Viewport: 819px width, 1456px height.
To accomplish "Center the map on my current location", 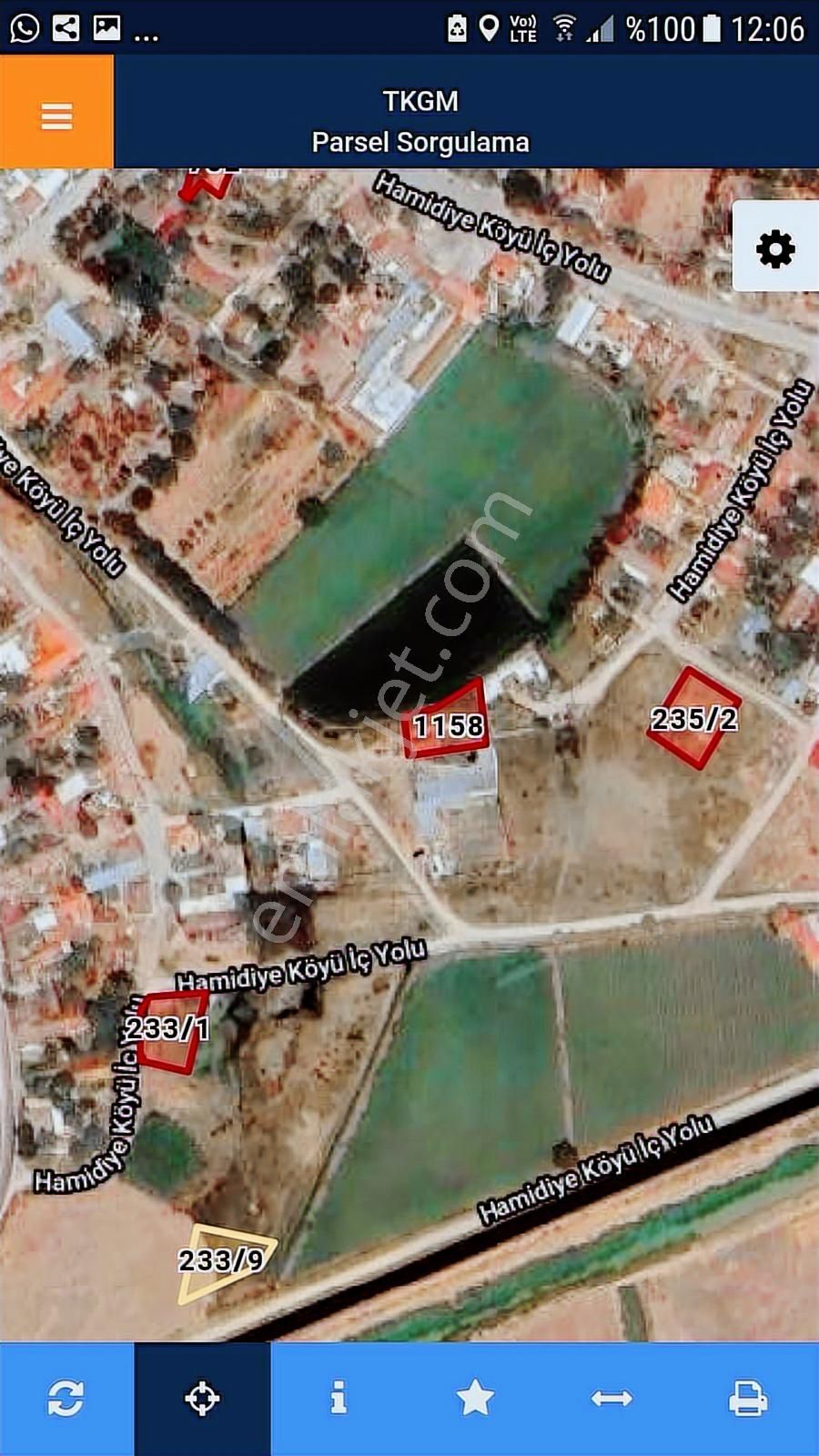I will [202, 1398].
